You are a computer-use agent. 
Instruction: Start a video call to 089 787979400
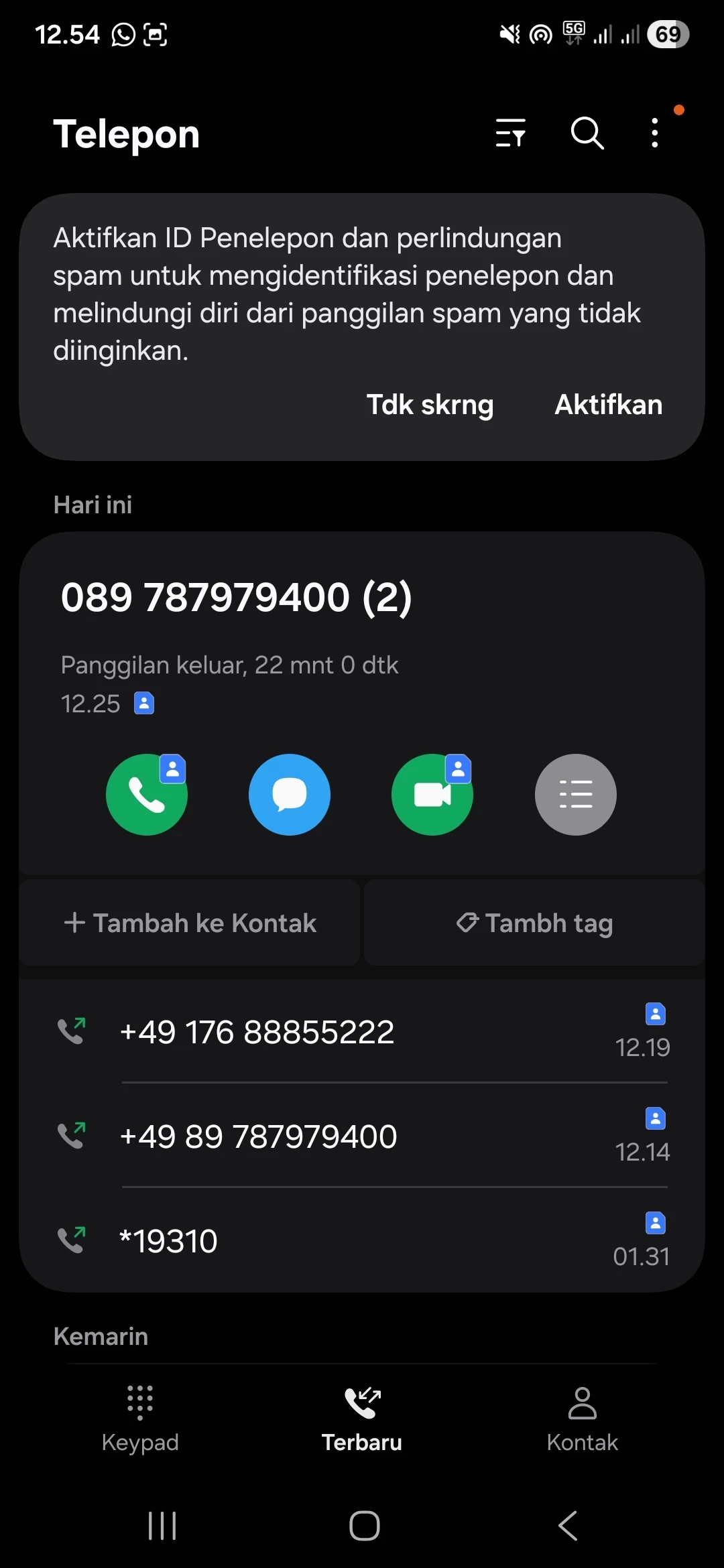coord(432,795)
